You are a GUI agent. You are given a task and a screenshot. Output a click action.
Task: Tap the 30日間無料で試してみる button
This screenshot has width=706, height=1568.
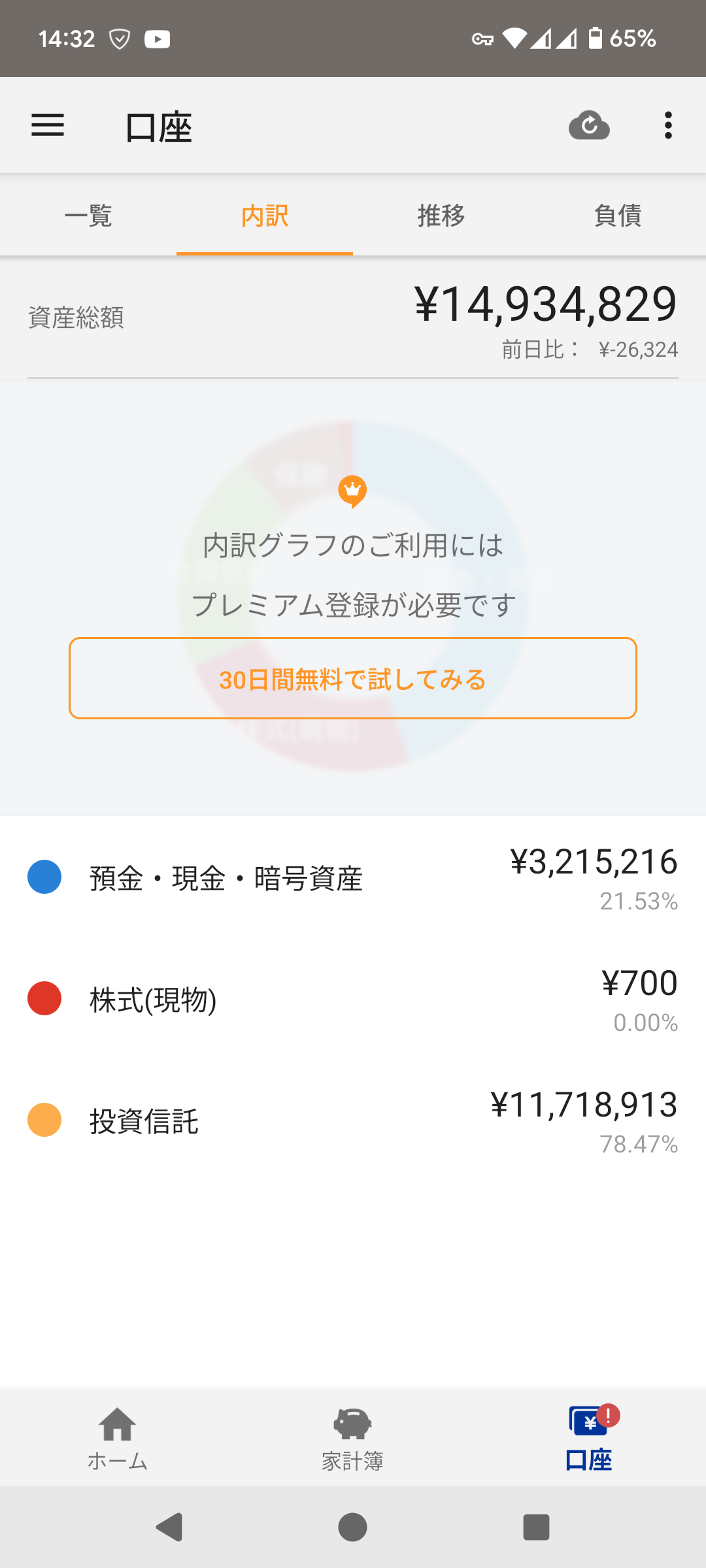coord(353,678)
